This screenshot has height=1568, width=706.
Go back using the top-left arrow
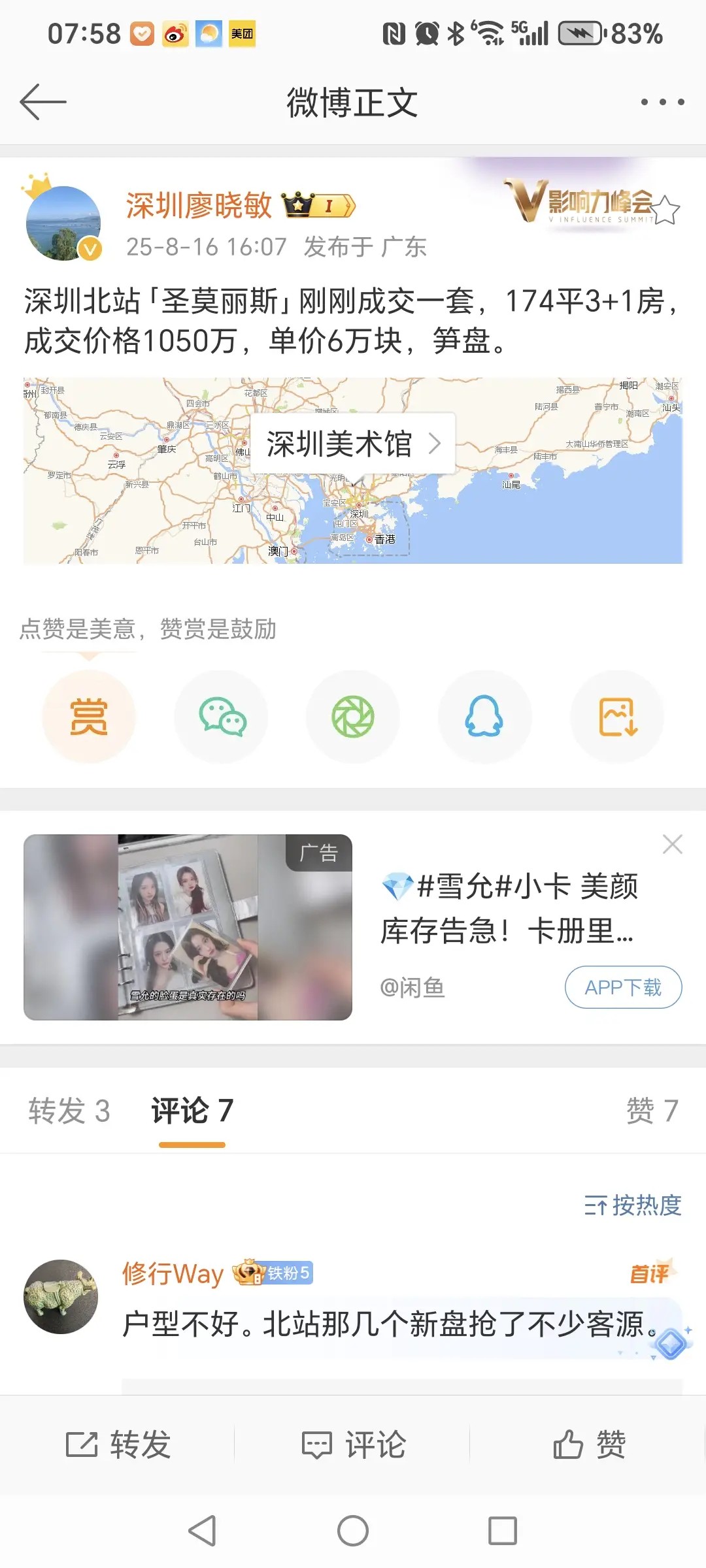tap(43, 102)
